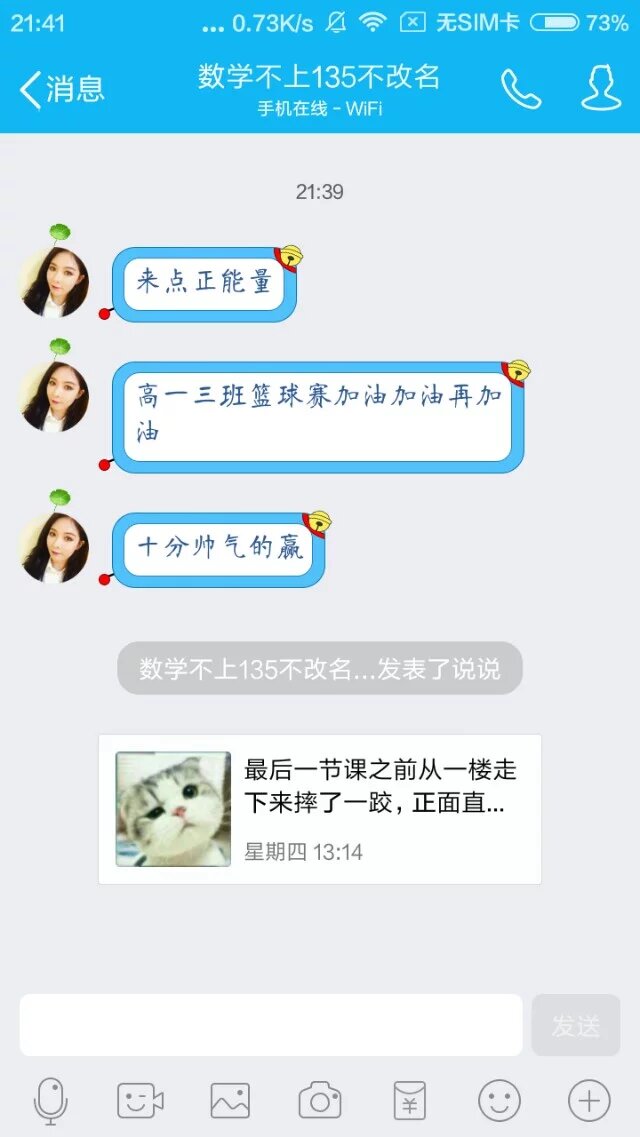Send a red packet

409,1101
